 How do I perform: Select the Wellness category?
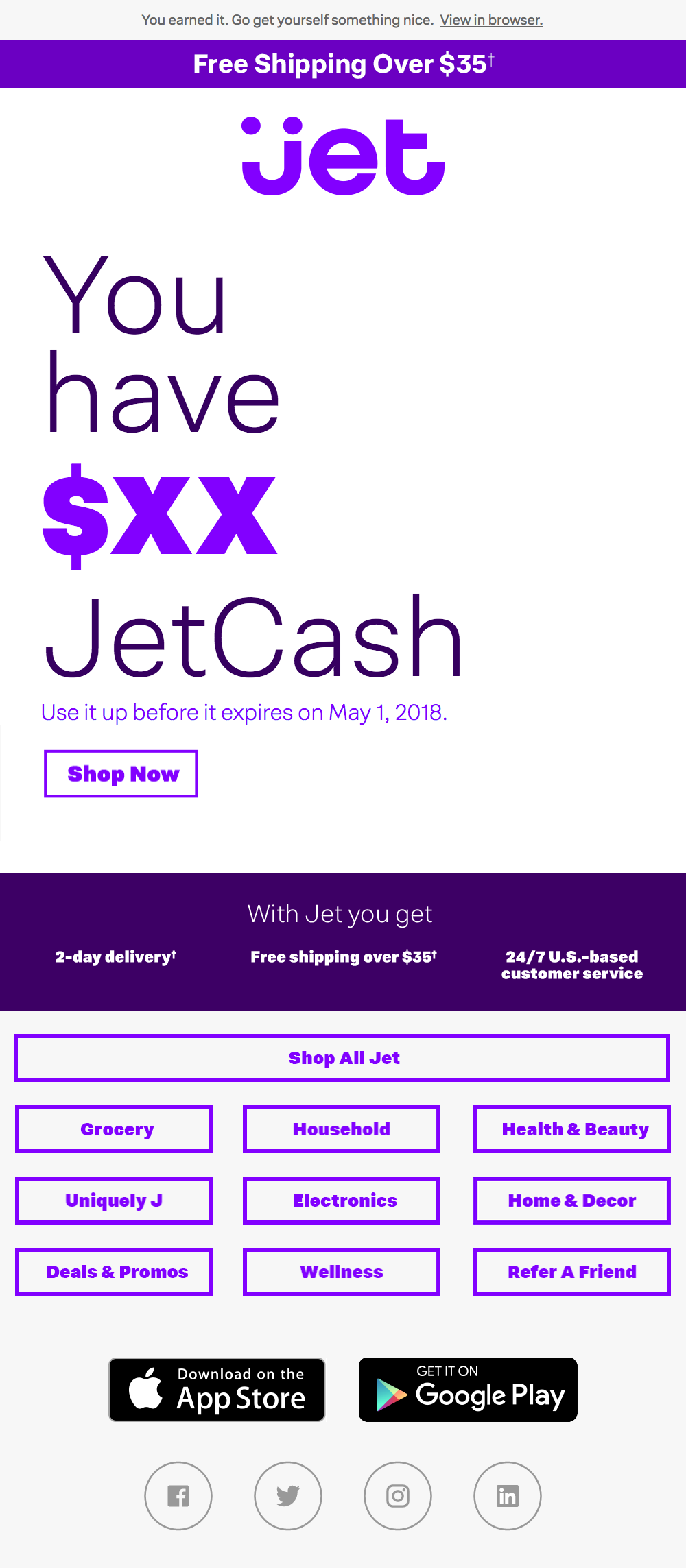point(342,1272)
